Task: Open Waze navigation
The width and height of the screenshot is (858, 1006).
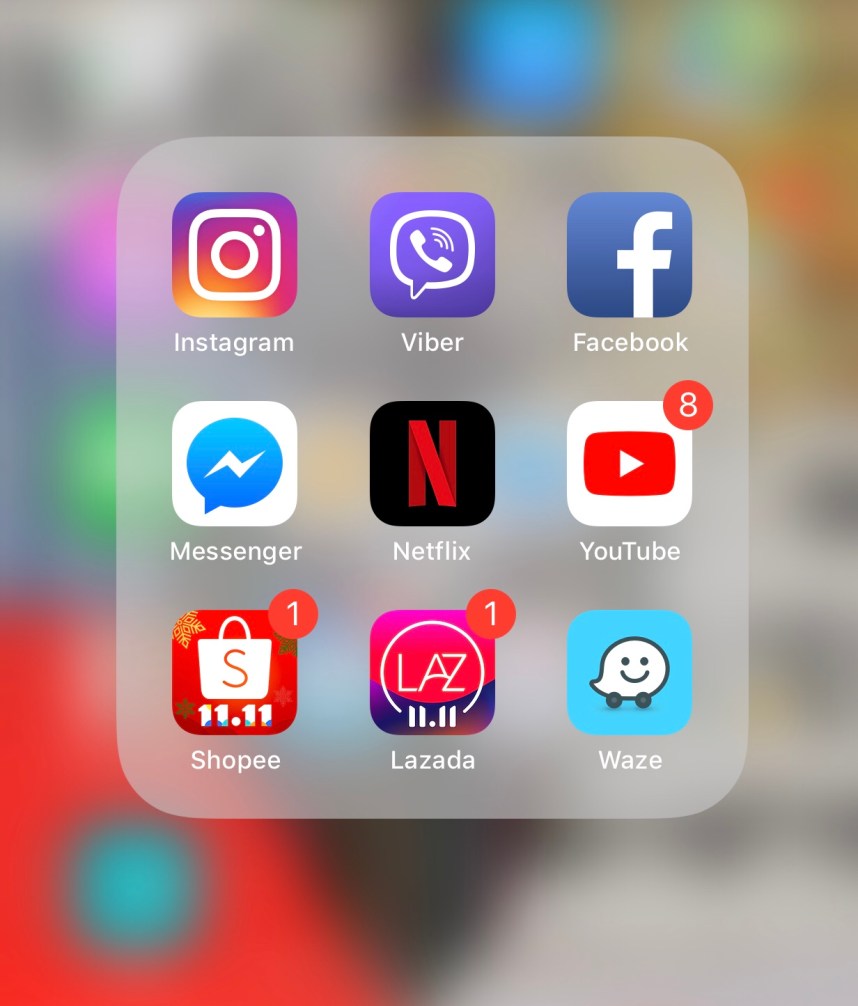Action: coord(630,672)
